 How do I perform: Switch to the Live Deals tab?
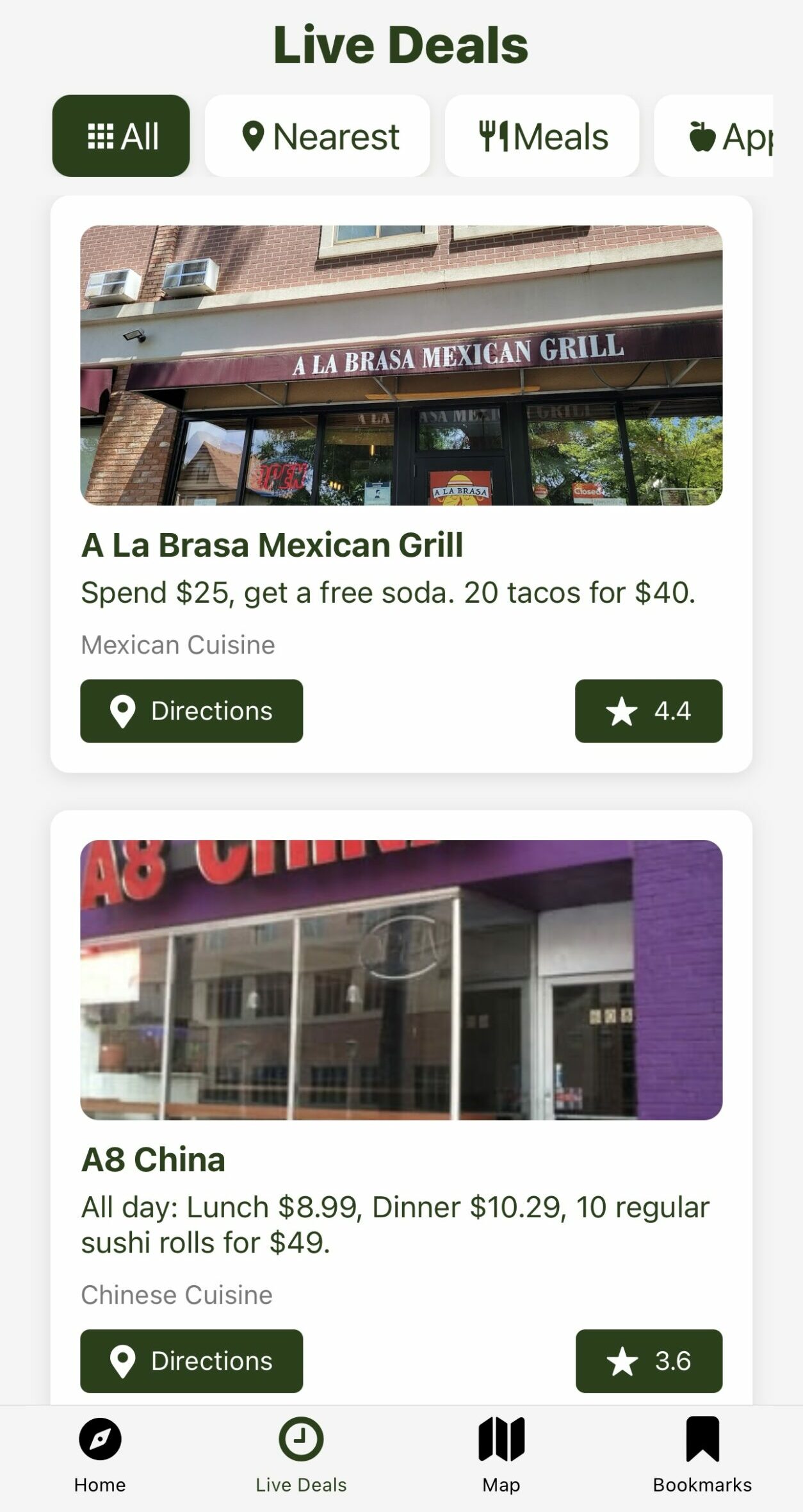pyautogui.click(x=301, y=1456)
